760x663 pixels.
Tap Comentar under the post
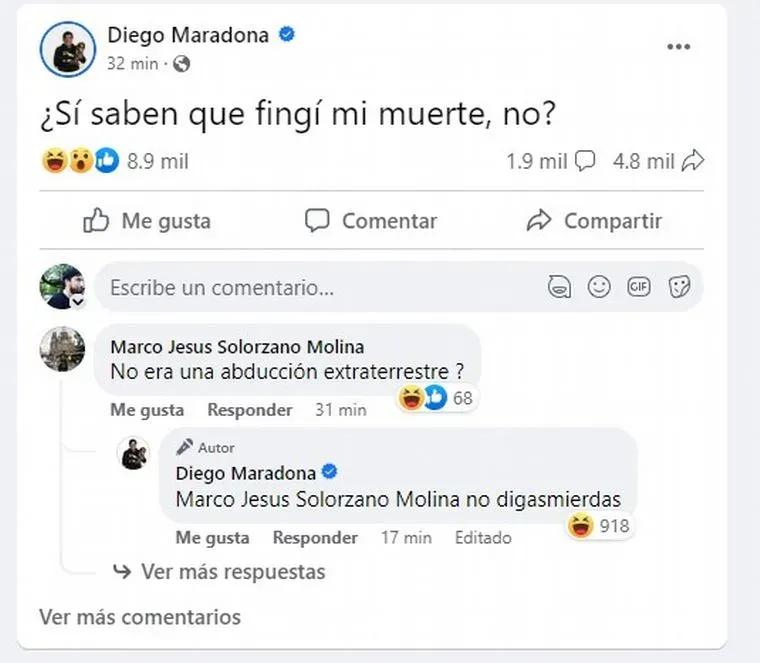coord(371,221)
